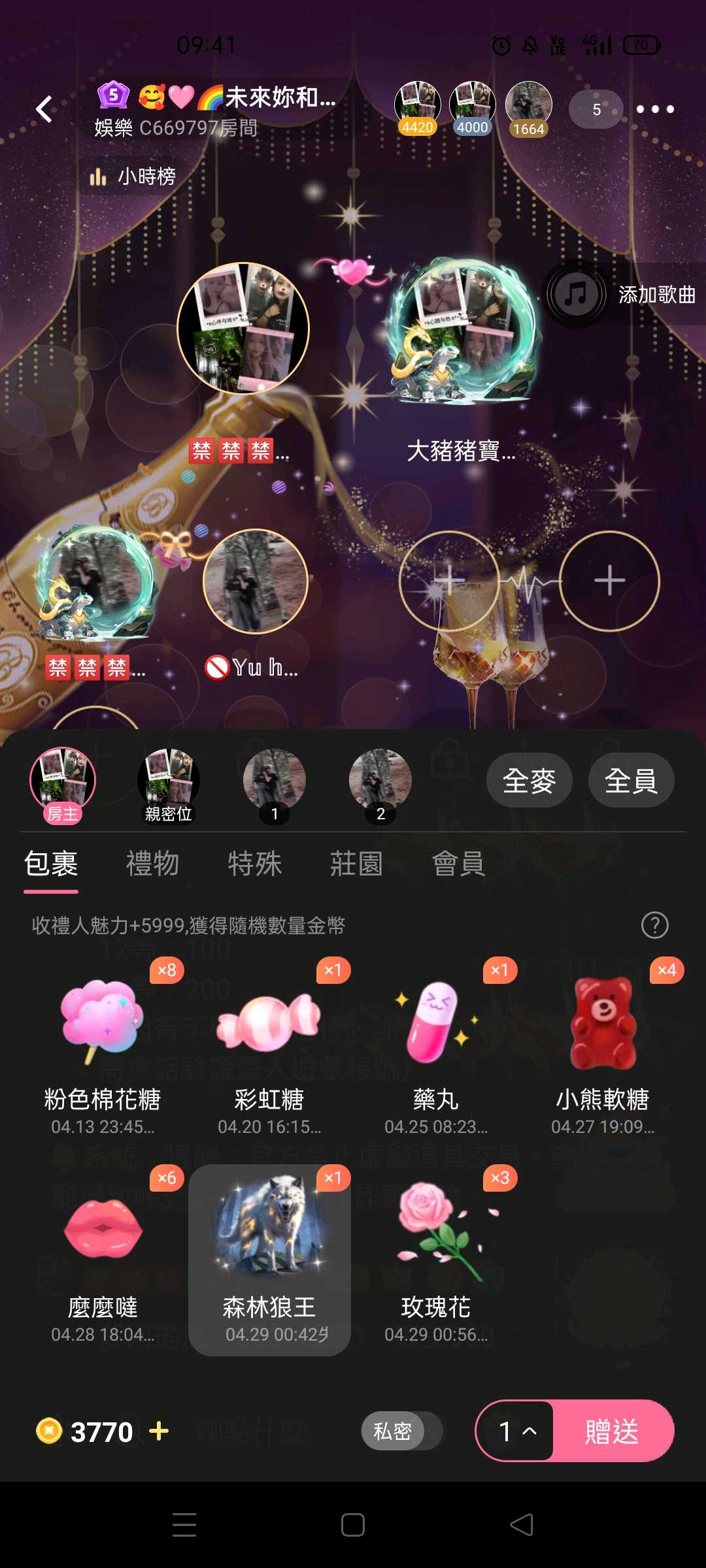706x1568 pixels.
Task: Switch to the 特殊 tab
Action: (x=254, y=864)
